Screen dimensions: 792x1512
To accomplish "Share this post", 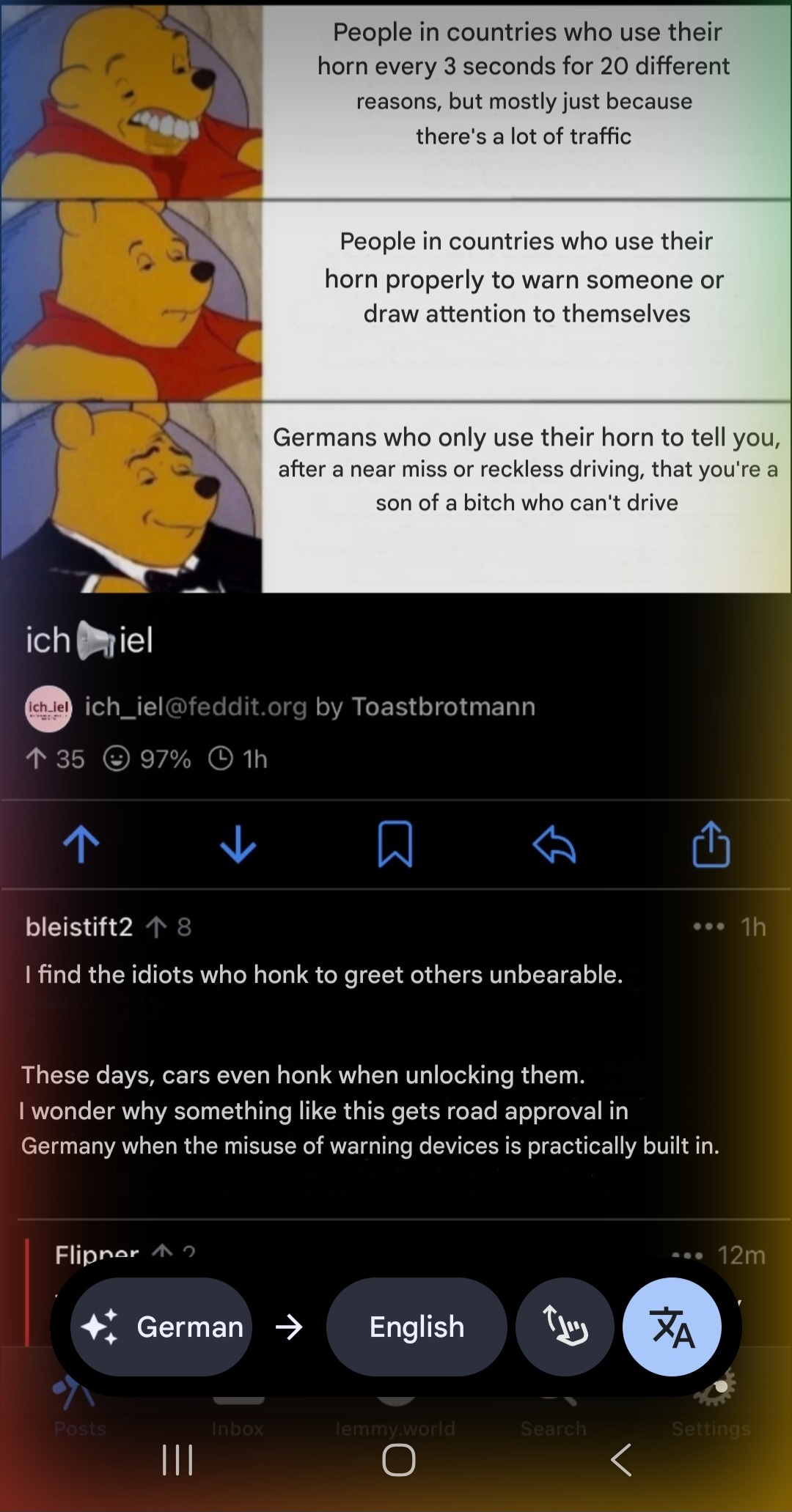I will pos(711,844).
